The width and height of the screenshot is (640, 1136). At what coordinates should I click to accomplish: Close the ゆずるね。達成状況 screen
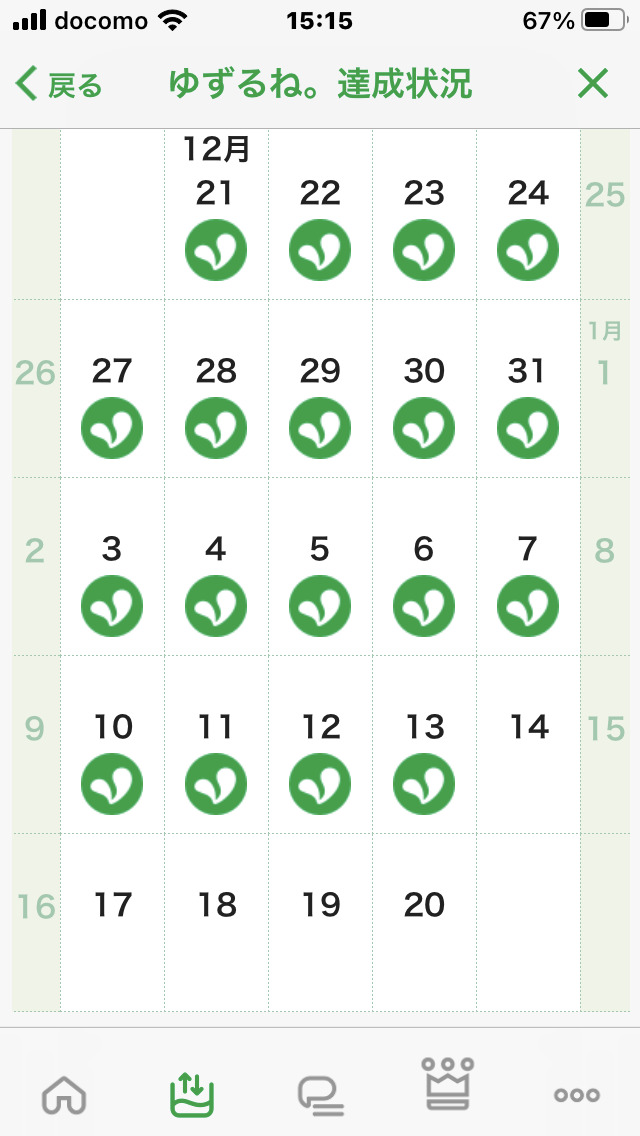tap(593, 85)
